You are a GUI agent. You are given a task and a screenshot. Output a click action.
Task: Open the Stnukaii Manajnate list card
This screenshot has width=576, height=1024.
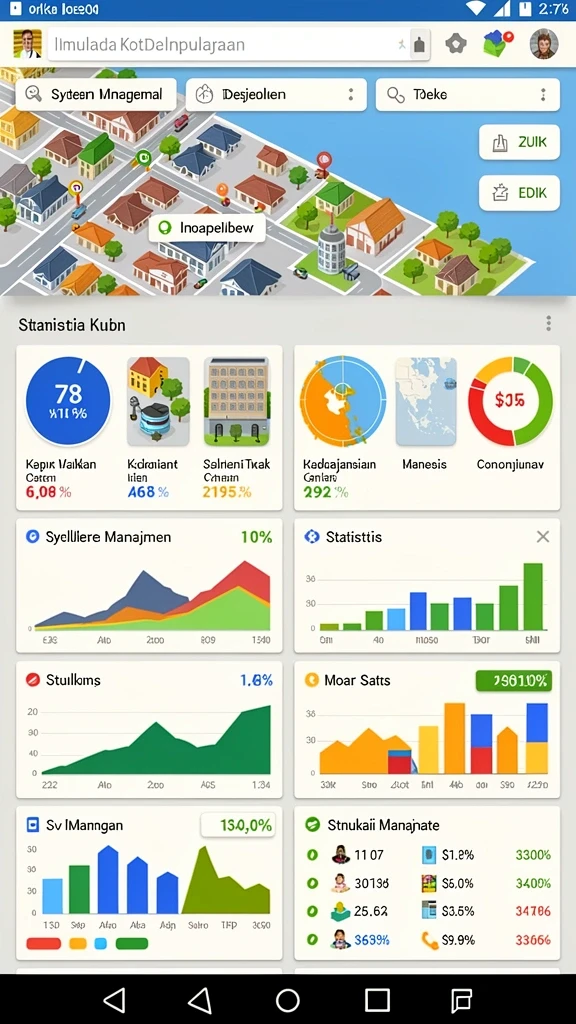click(x=427, y=883)
